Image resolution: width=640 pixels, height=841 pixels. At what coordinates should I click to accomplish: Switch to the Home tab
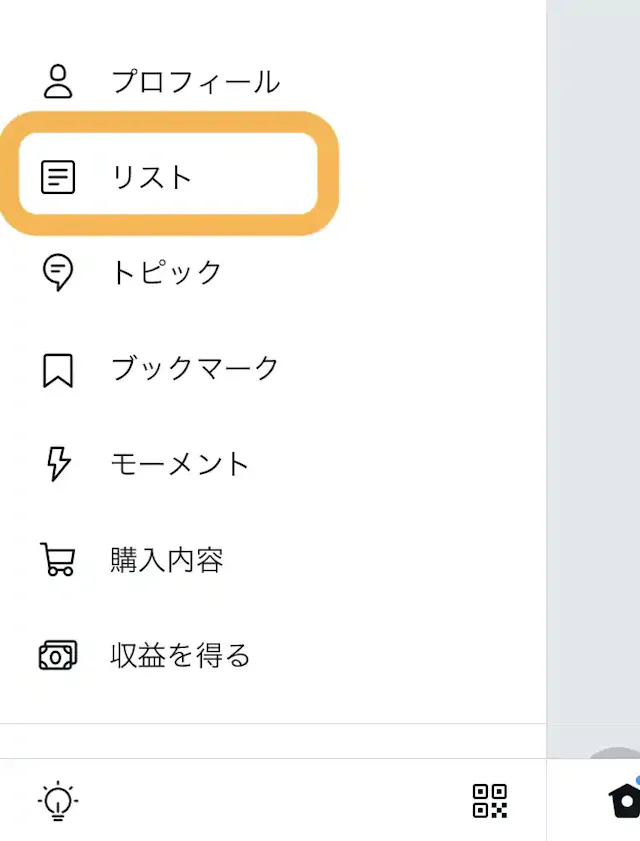pyautogui.click(x=625, y=800)
